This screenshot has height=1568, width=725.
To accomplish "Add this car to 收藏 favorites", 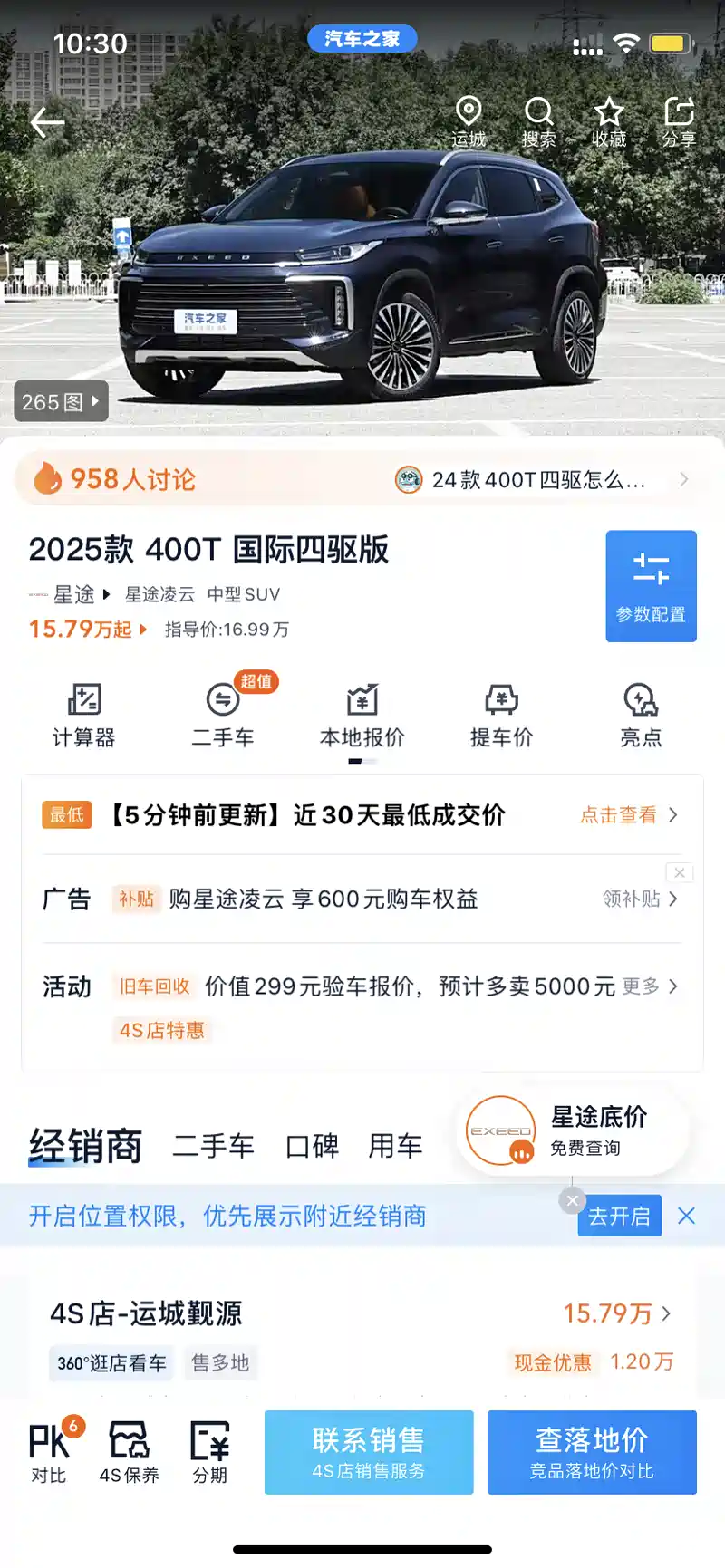I will [x=609, y=121].
